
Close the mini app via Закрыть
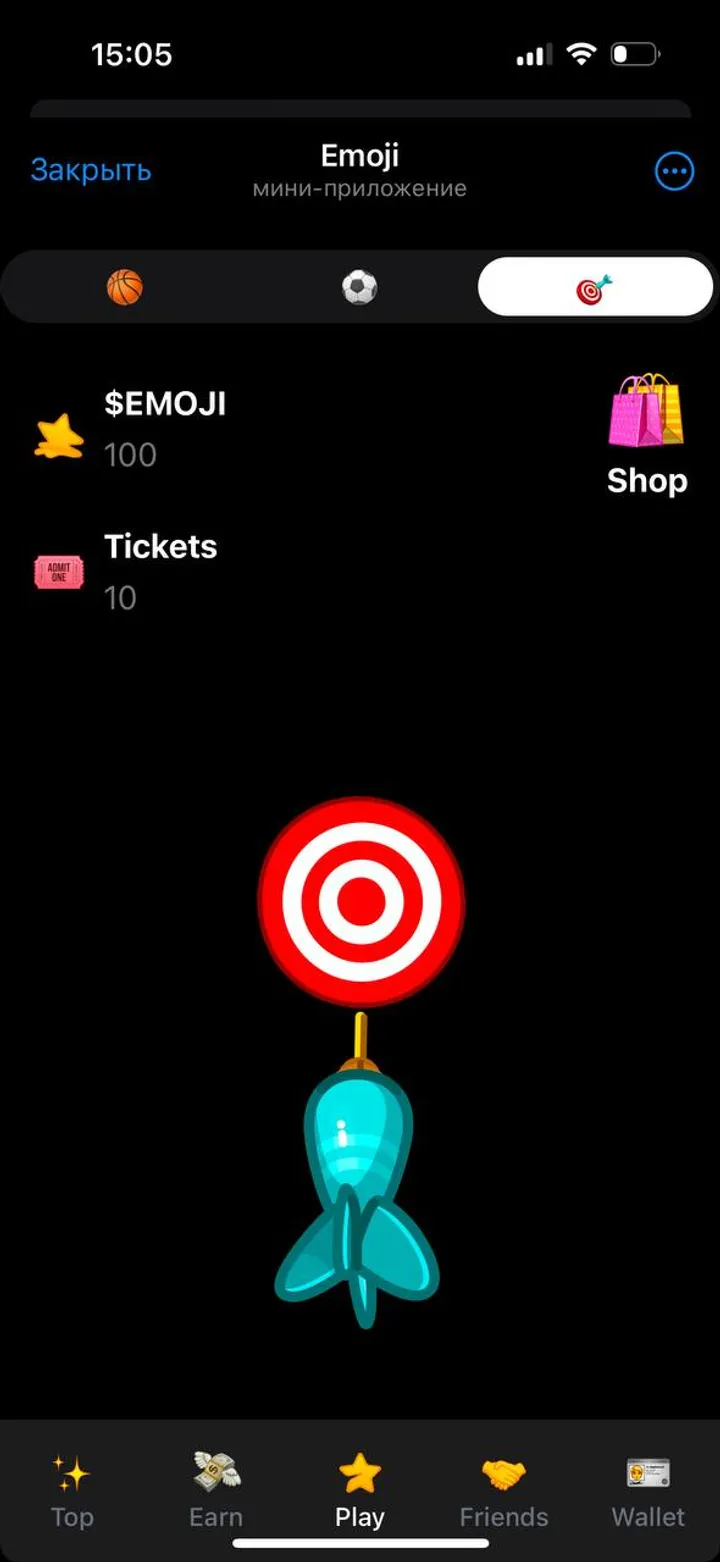91,170
